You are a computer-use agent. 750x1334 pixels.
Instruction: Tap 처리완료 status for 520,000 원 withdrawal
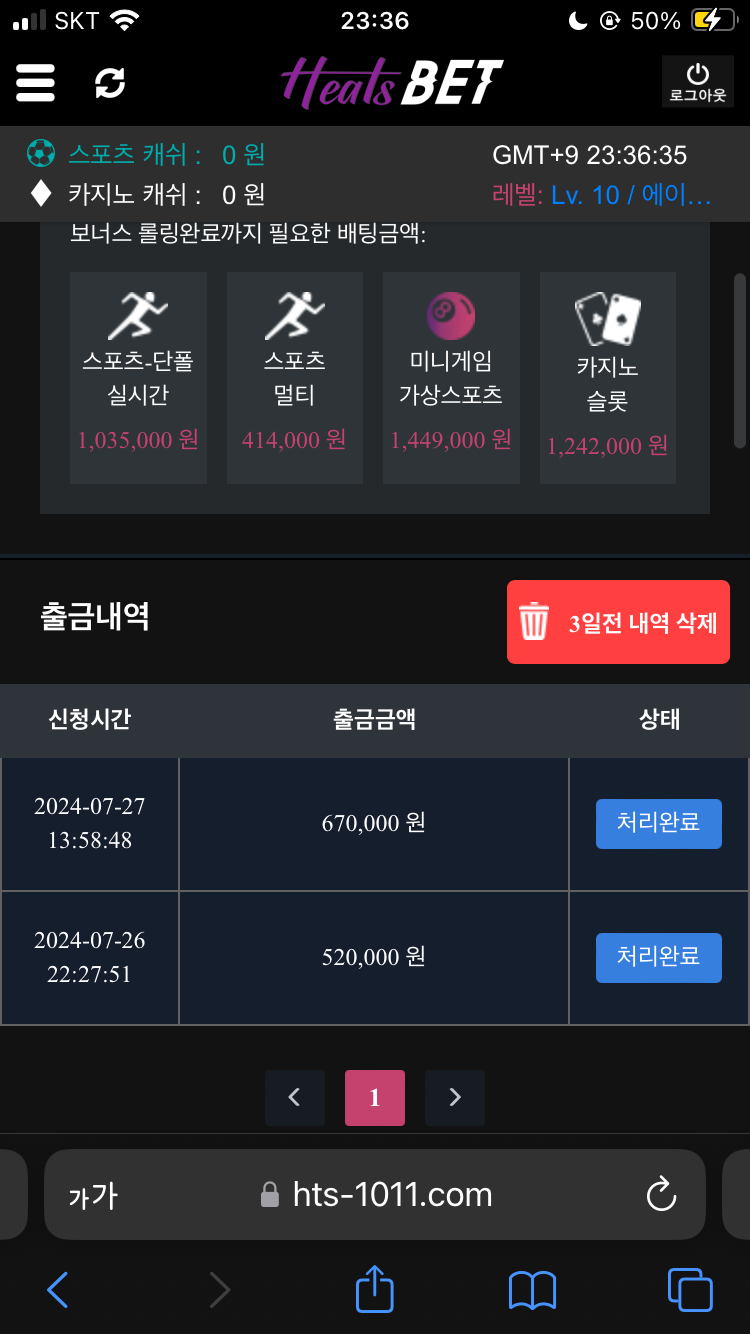click(658, 957)
